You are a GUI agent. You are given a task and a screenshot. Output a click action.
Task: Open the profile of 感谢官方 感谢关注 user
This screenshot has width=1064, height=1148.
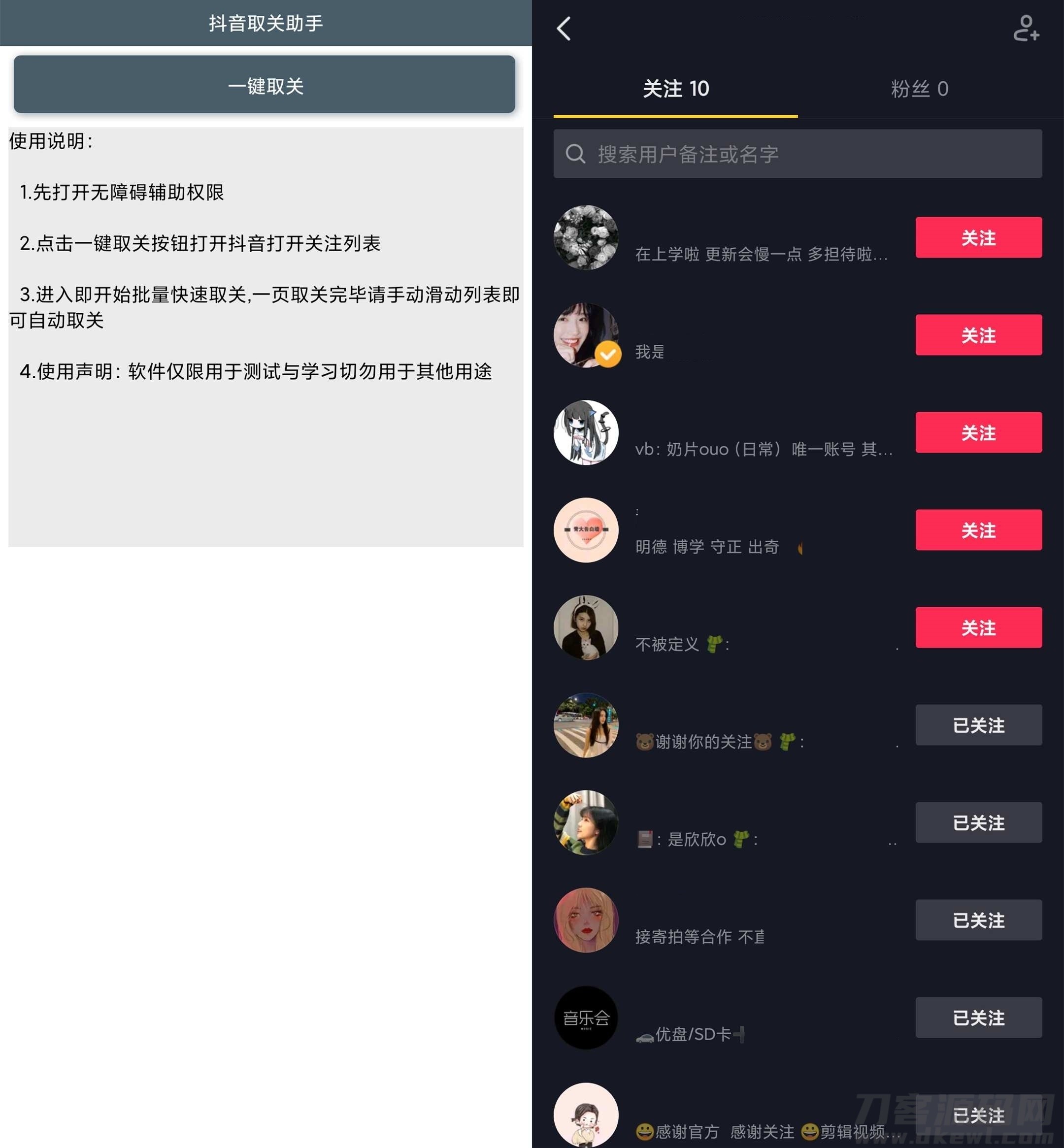(586, 1115)
